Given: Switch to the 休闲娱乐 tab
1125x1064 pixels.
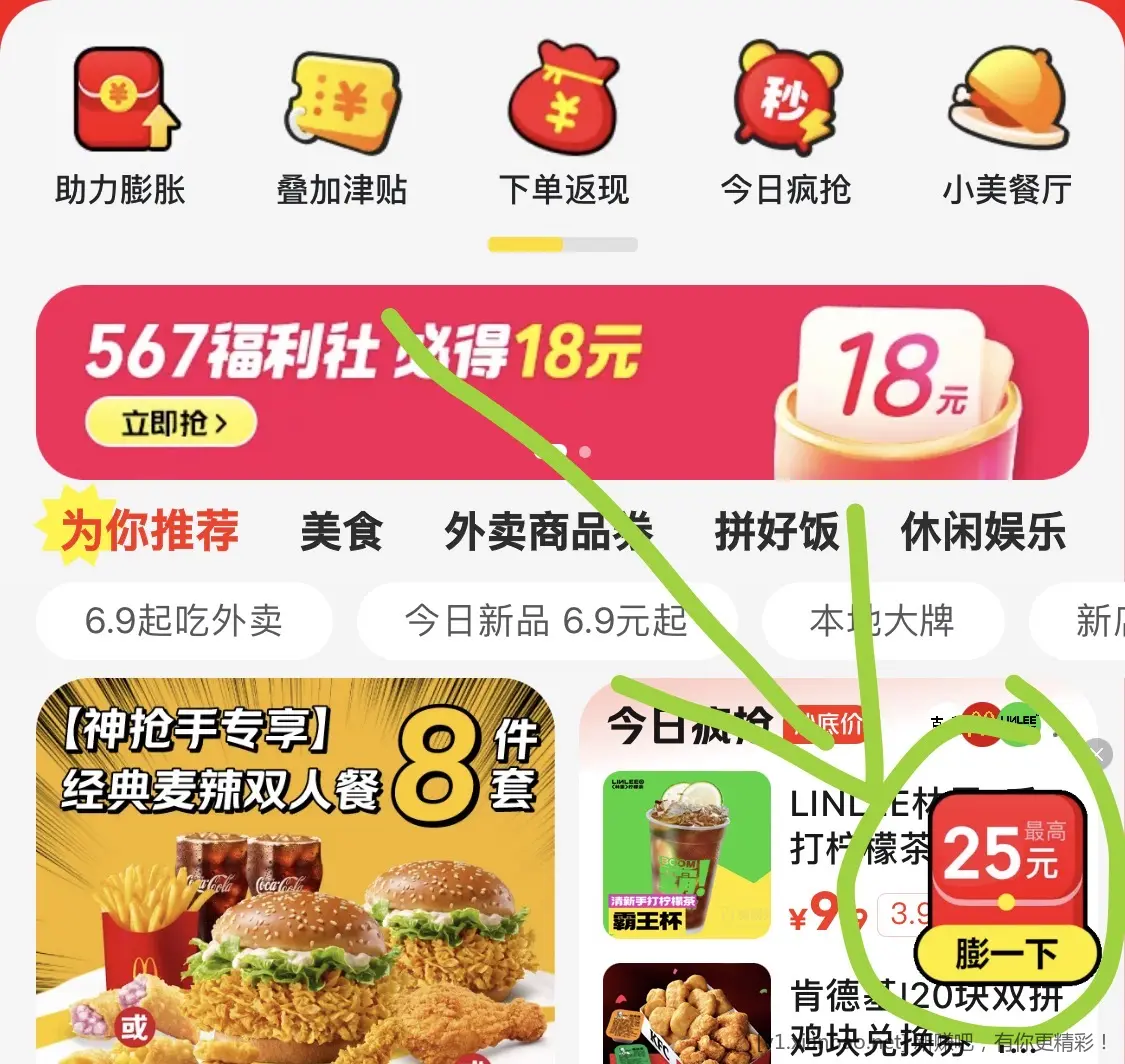Looking at the screenshot, I should (982, 531).
